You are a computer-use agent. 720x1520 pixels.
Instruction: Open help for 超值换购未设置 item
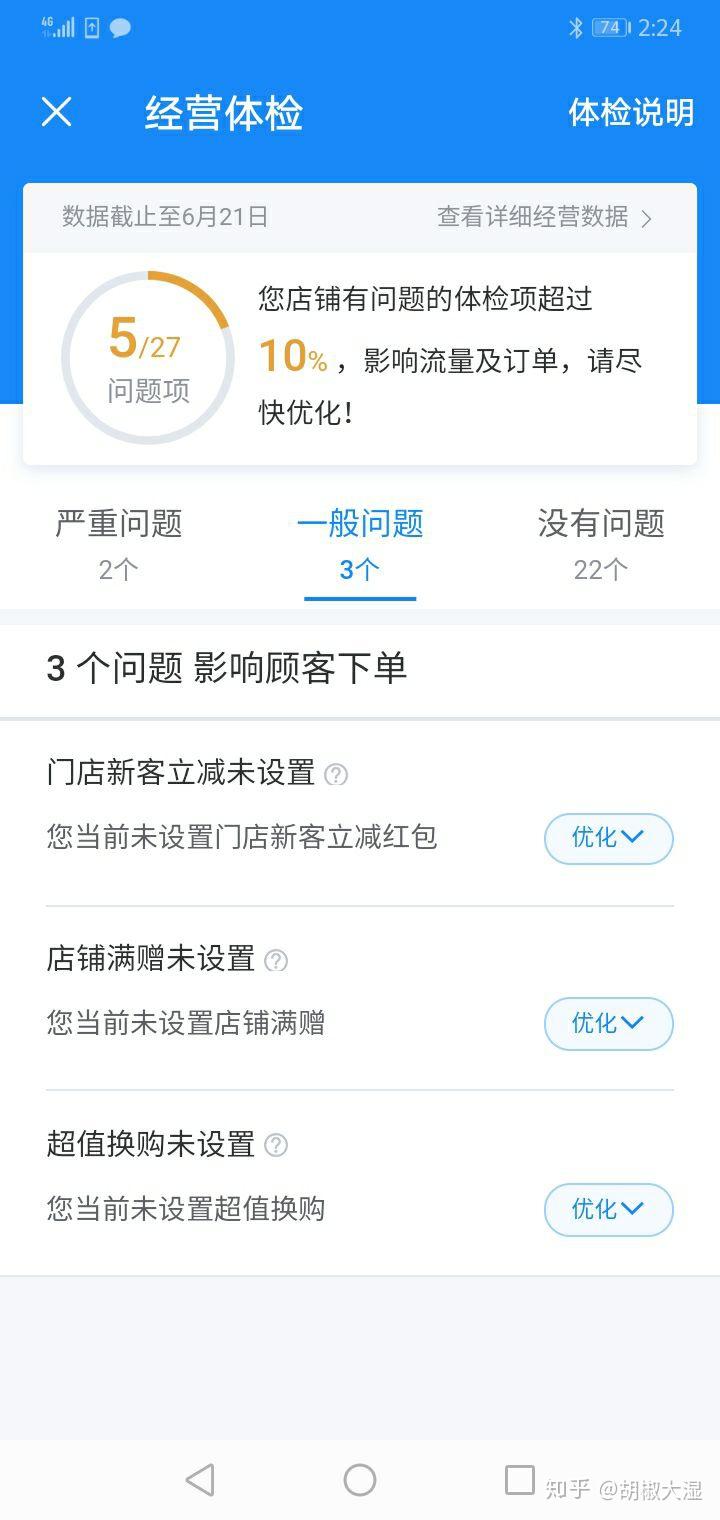click(276, 1145)
